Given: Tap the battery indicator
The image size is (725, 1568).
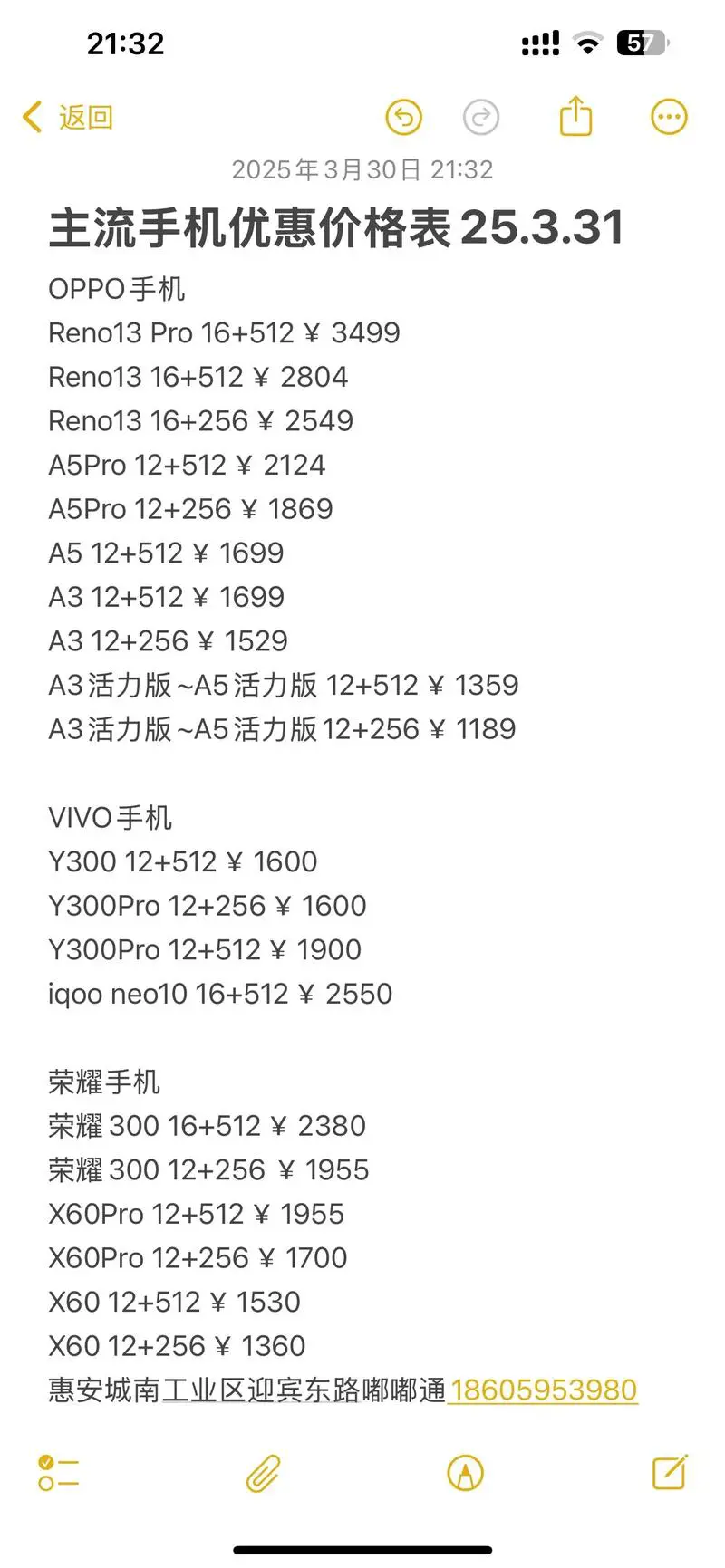Looking at the screenshot, I should [x=642, y=43].
